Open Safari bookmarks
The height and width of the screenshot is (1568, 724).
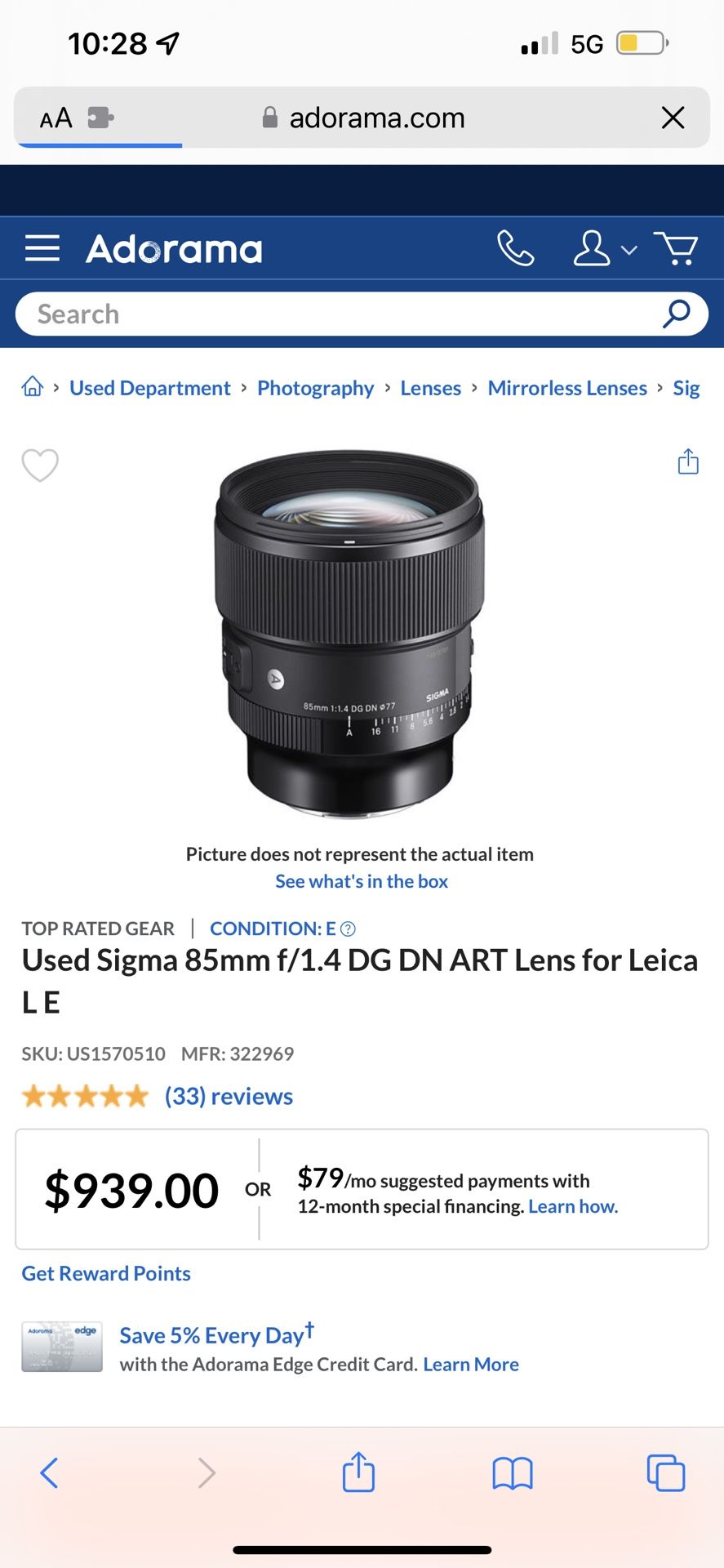513,1473
